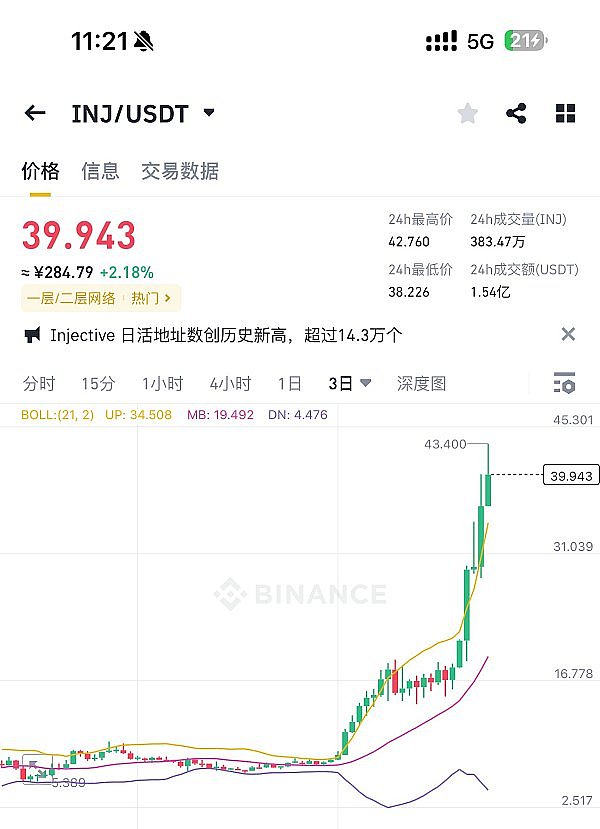
Task: Add INJ/USDT to favorites
Action: (x=467, y=113)
